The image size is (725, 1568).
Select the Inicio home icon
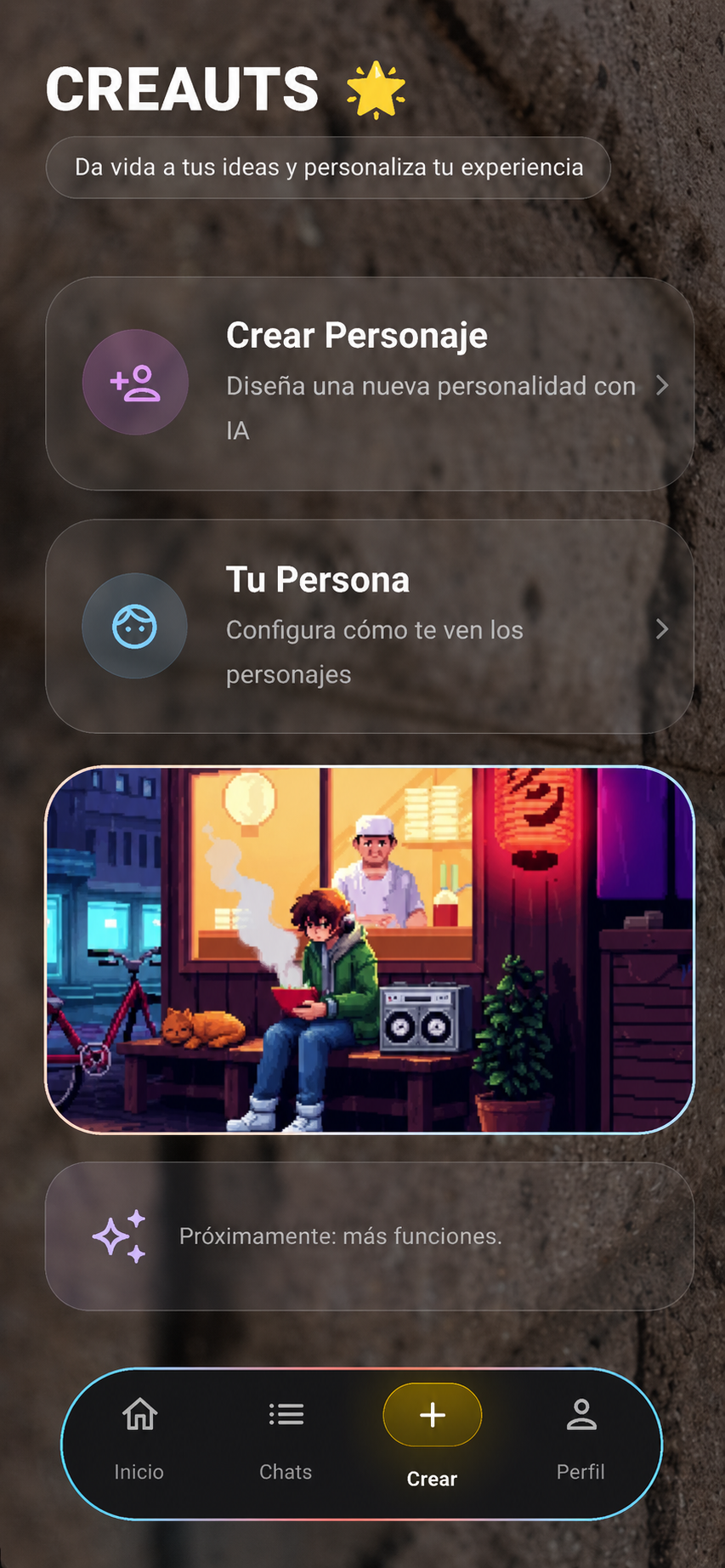click(x=139, y=1413)
